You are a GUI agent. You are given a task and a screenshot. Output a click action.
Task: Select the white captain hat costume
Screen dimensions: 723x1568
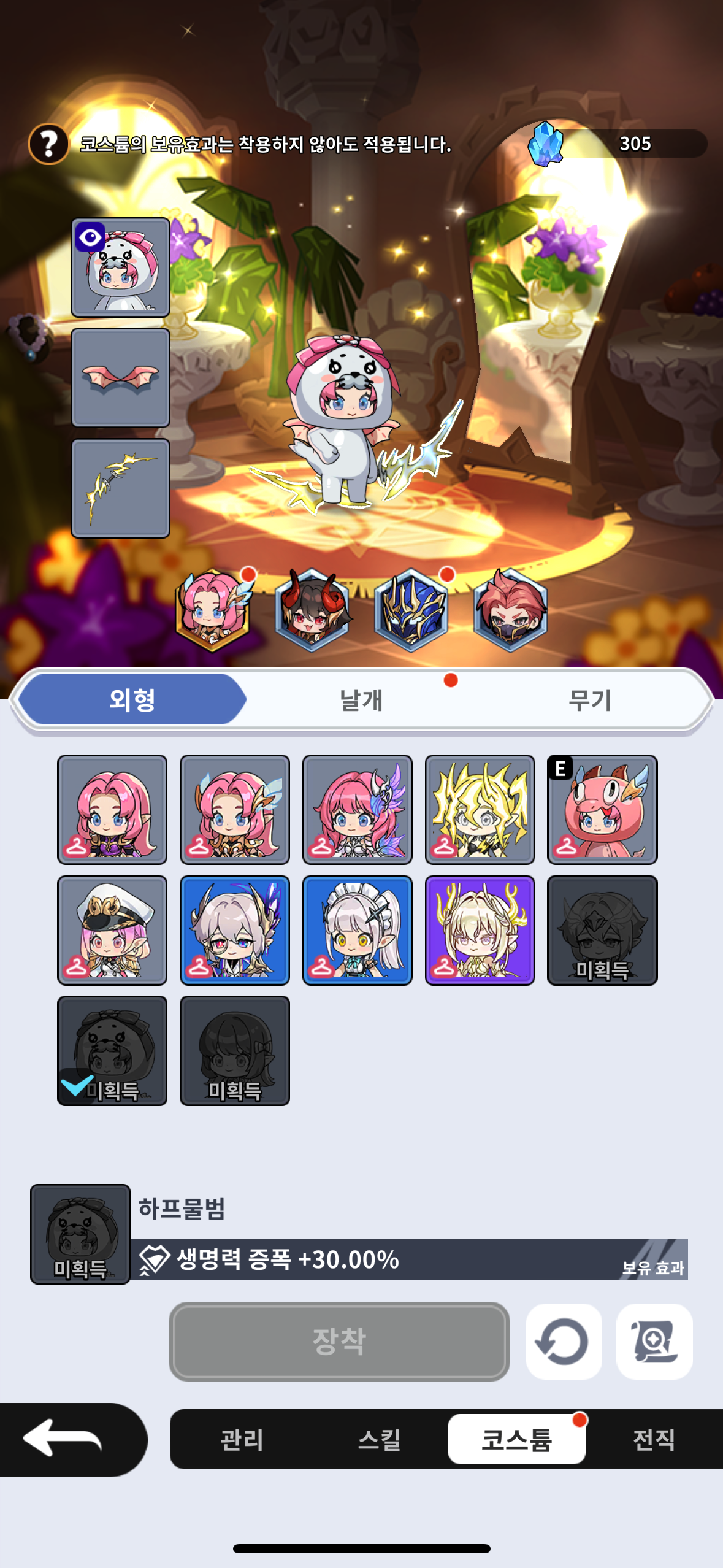click(x=112, y=930)
